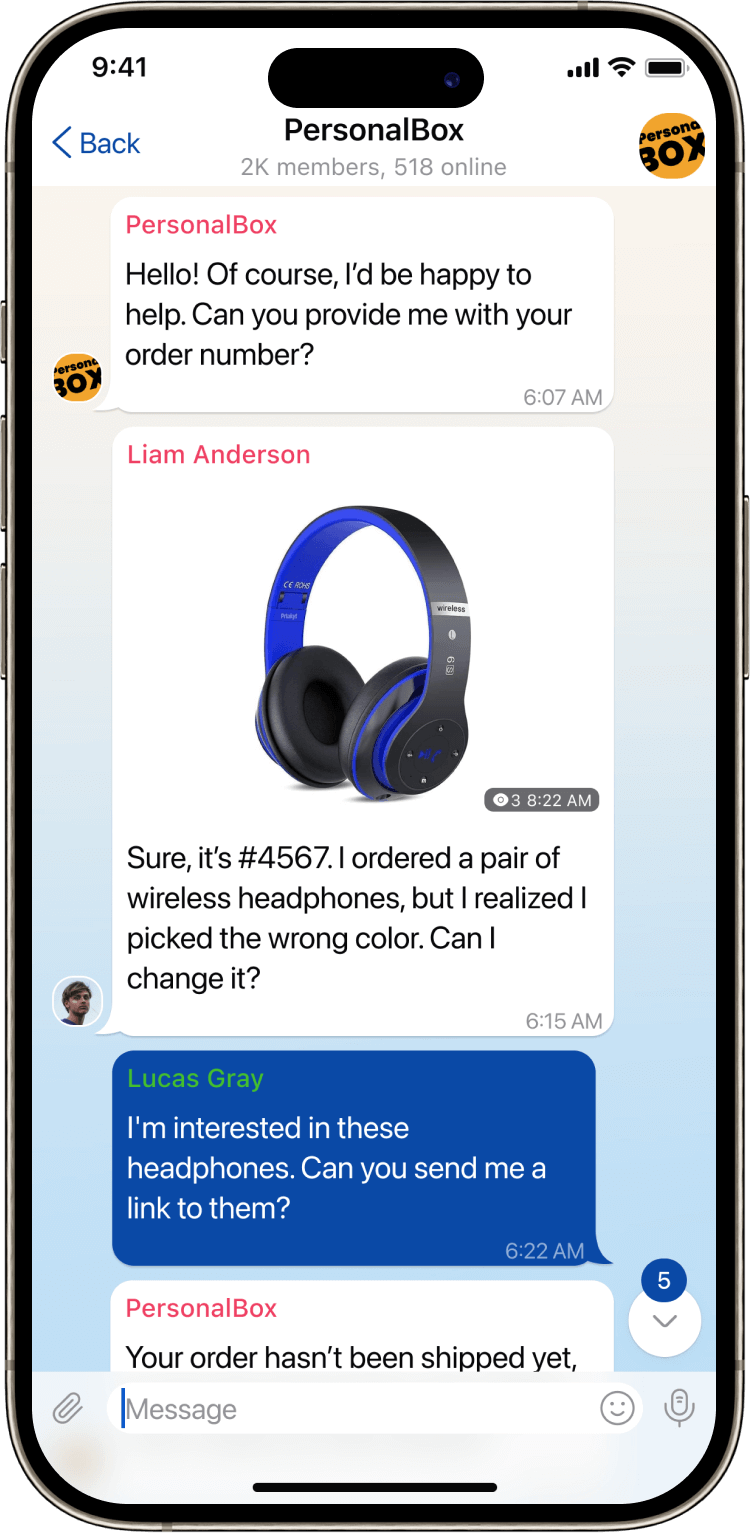Viewport: 752px width, 1533px height.
Task: Jump to latest unread messages
Action: click(664, 1320)
